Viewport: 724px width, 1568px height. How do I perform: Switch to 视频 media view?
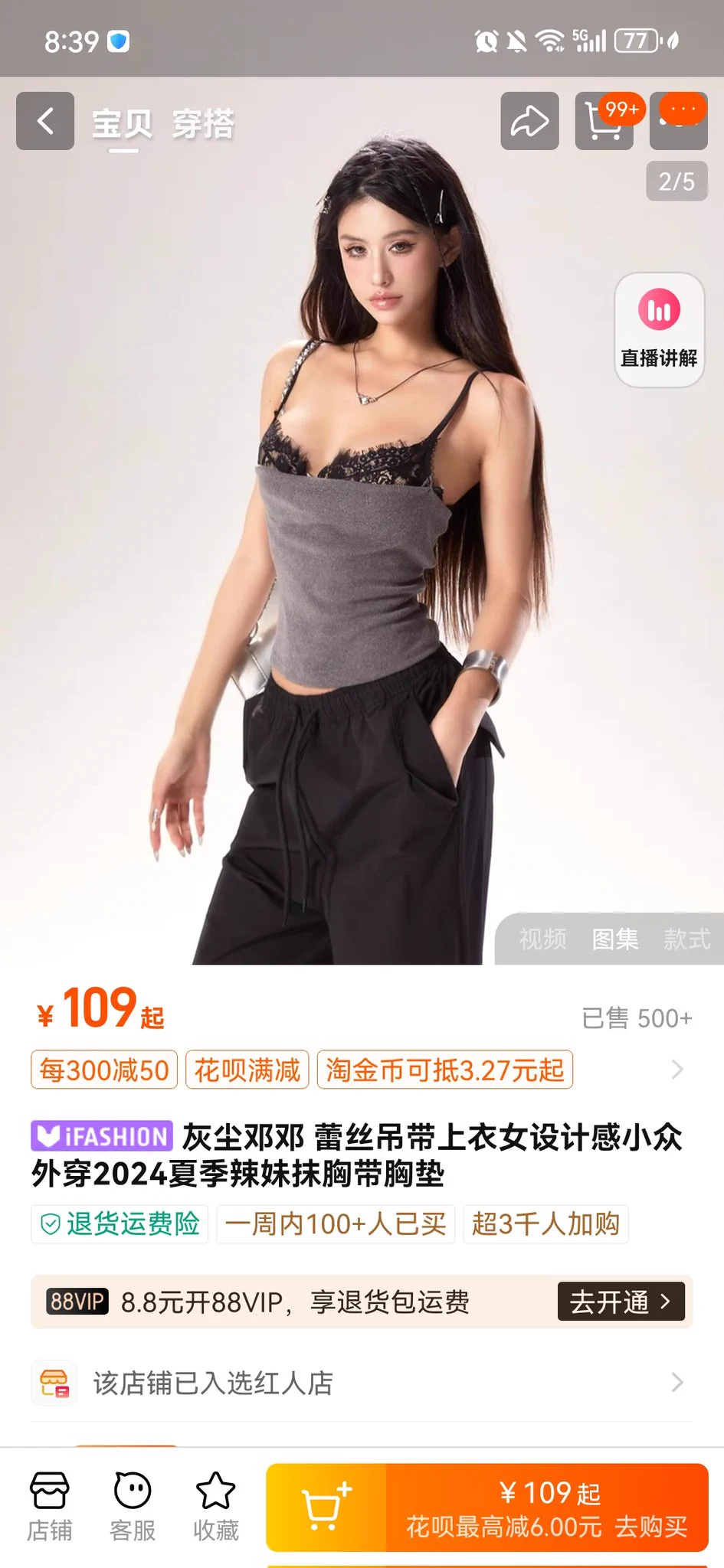[542, 939]
